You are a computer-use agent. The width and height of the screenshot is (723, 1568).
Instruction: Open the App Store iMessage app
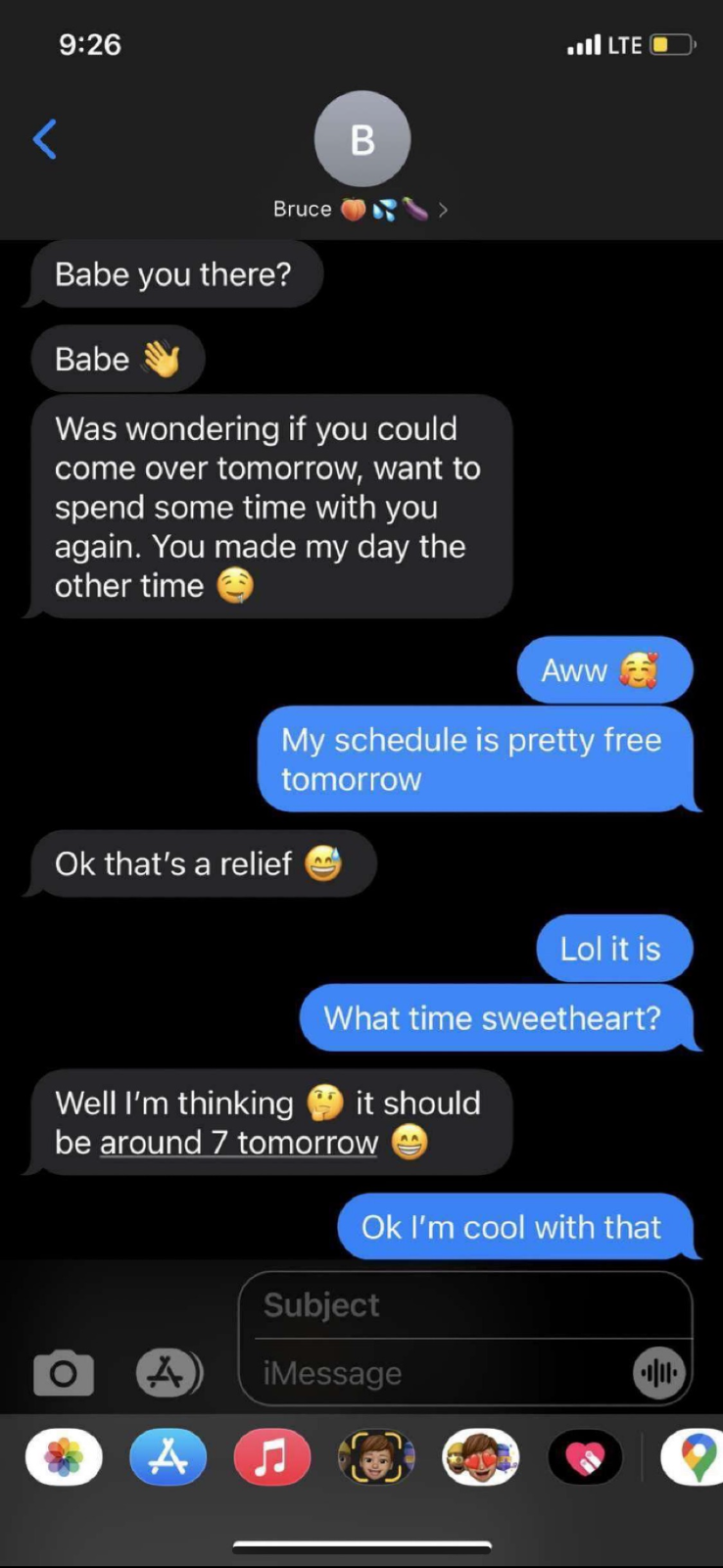[169, 1457]
